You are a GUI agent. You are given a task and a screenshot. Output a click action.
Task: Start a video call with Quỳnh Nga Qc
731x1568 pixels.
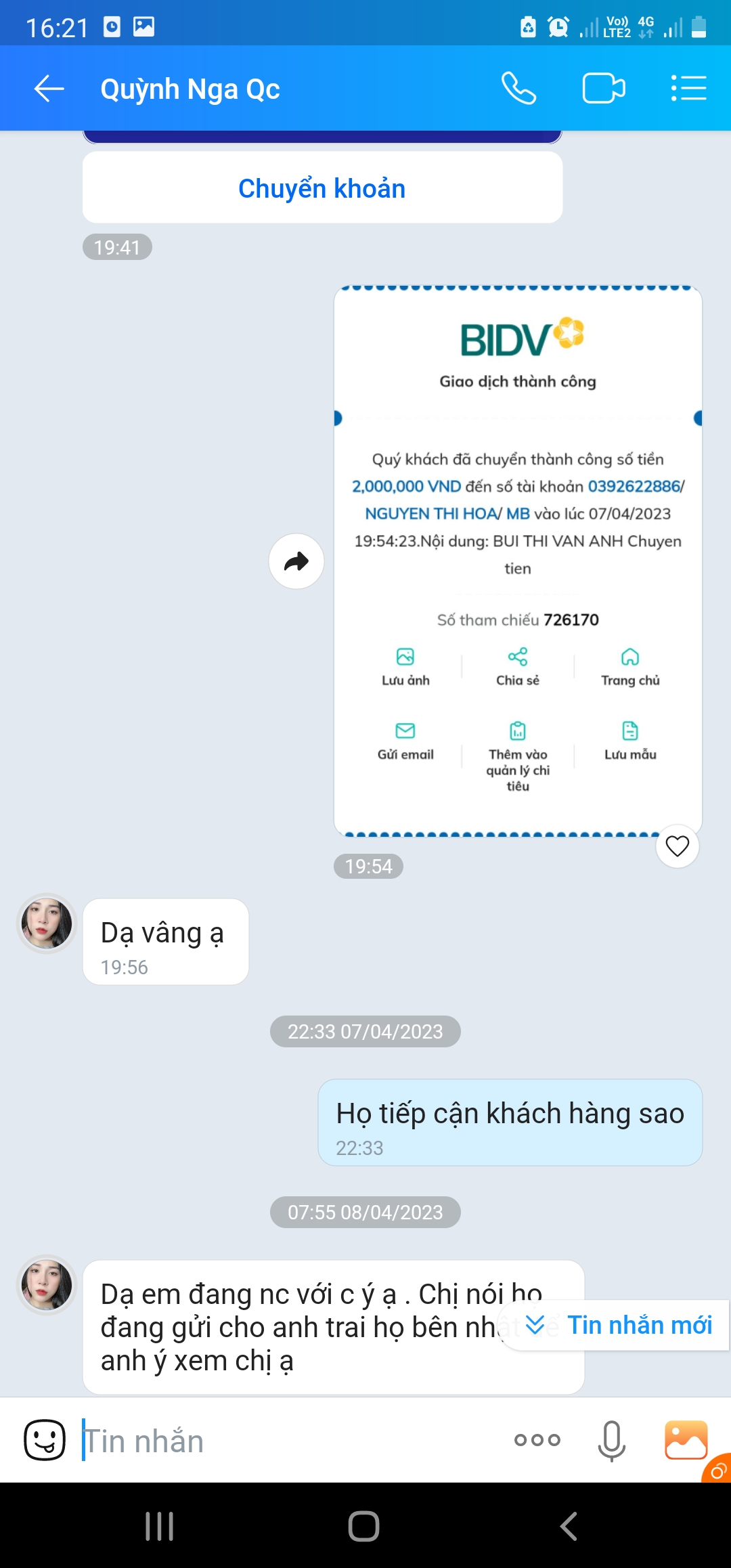pos(603,89)
